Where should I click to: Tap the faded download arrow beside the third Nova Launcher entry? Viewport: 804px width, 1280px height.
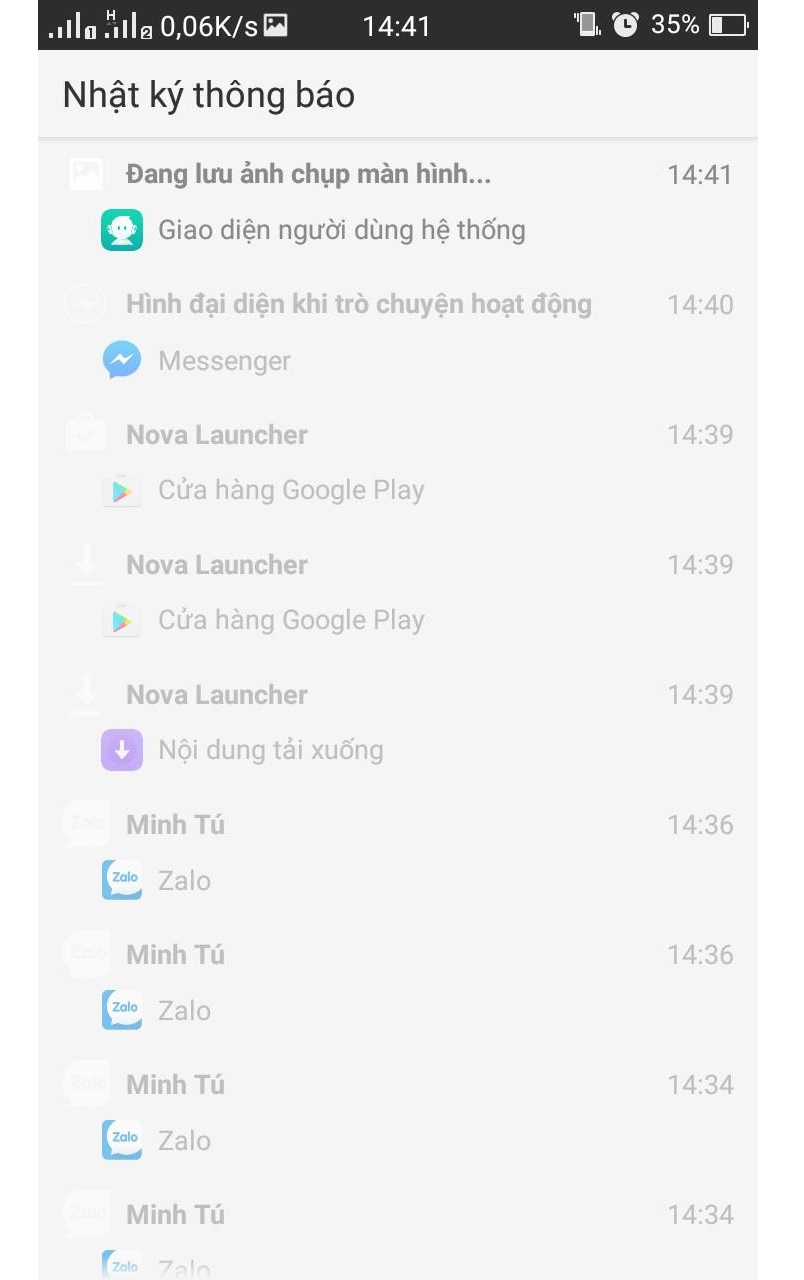click(x=85, y=694)
